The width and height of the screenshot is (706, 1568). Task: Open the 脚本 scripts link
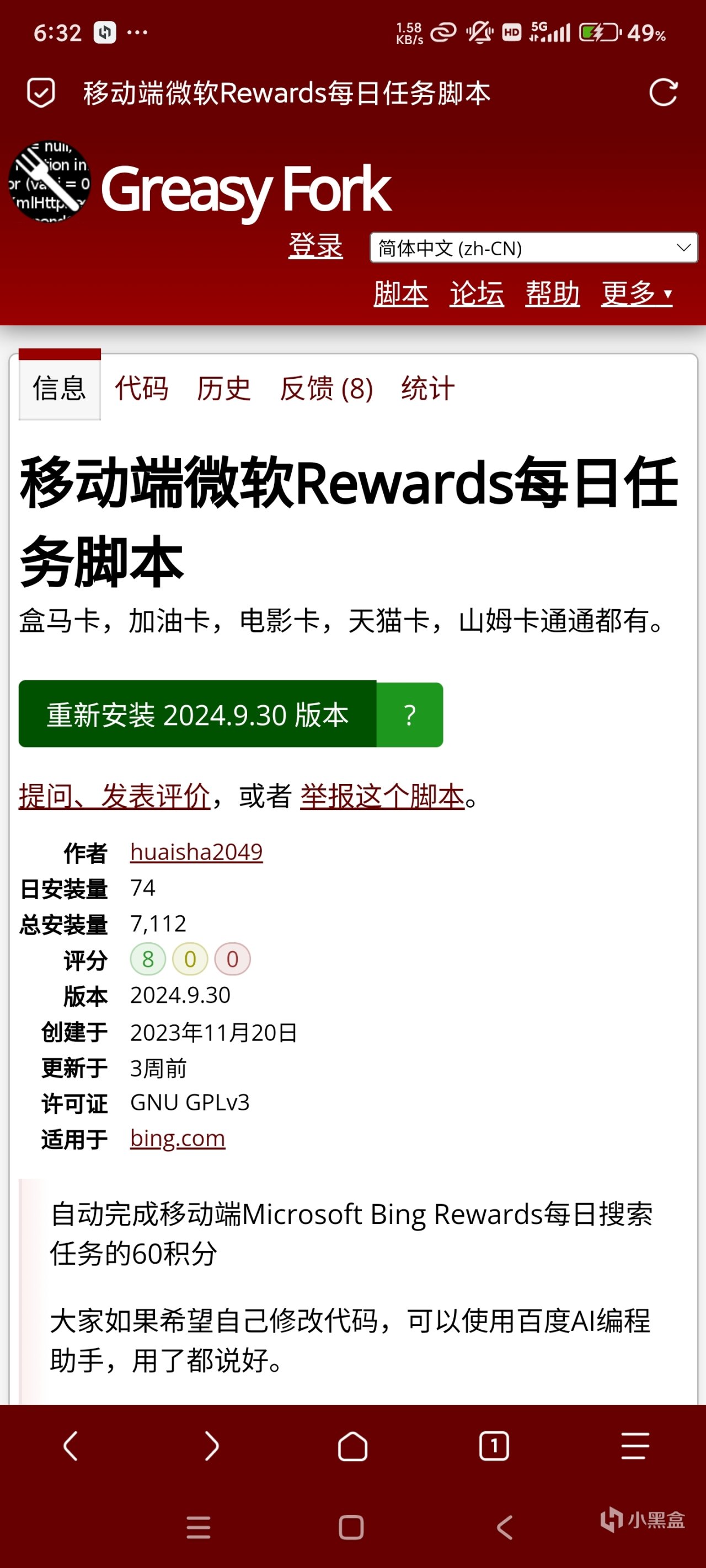(x=400, y=293)
